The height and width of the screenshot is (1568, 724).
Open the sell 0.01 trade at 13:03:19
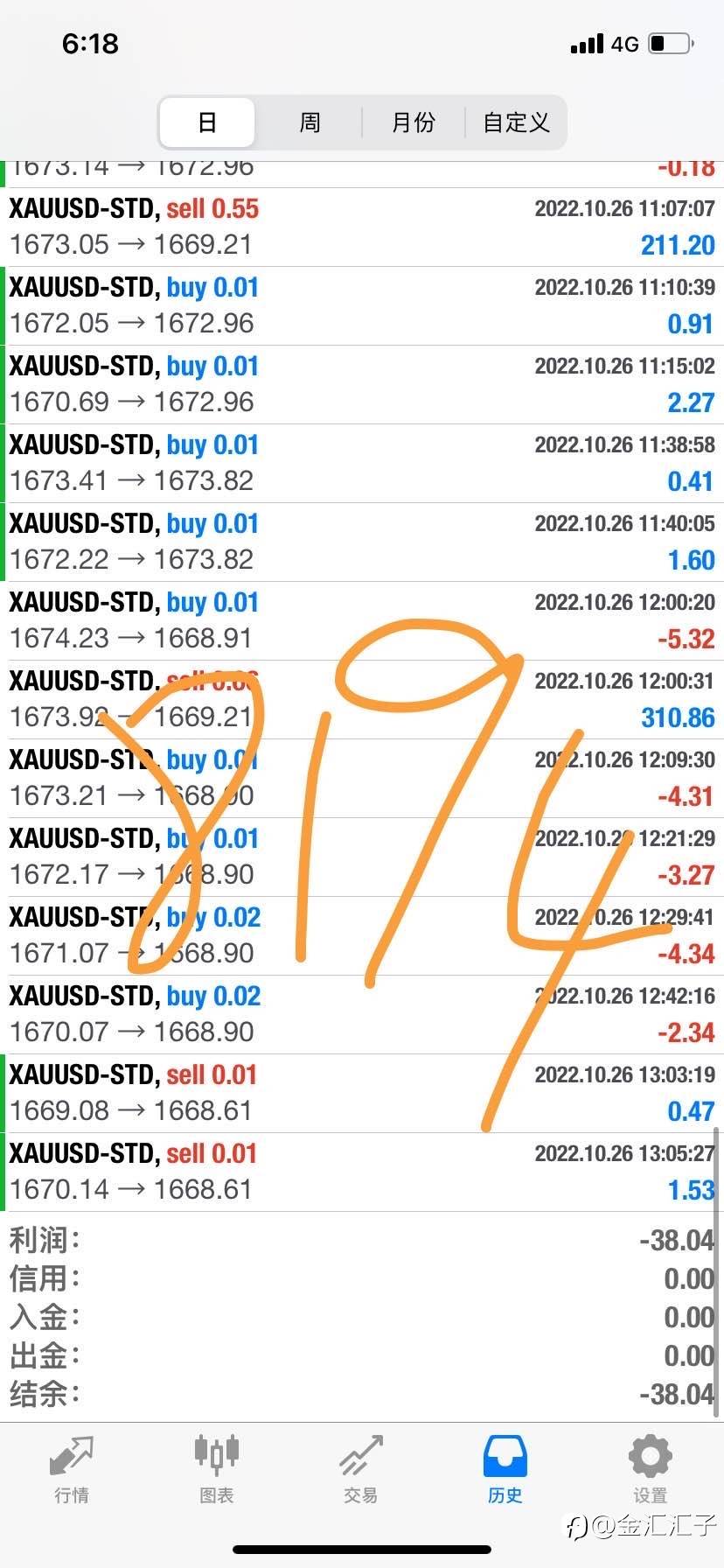[362, 1094]
